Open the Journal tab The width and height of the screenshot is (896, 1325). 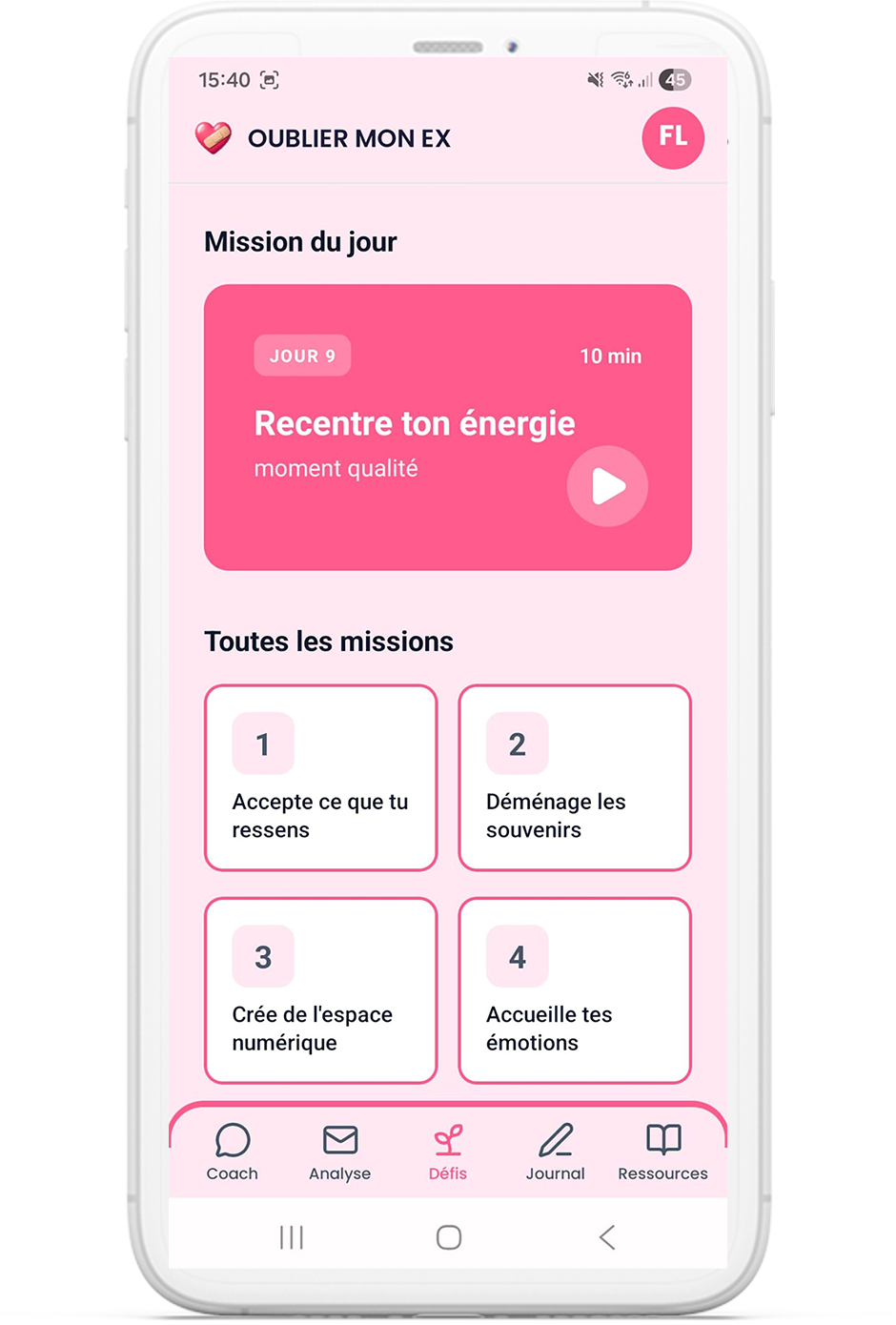coord(555,1152)
